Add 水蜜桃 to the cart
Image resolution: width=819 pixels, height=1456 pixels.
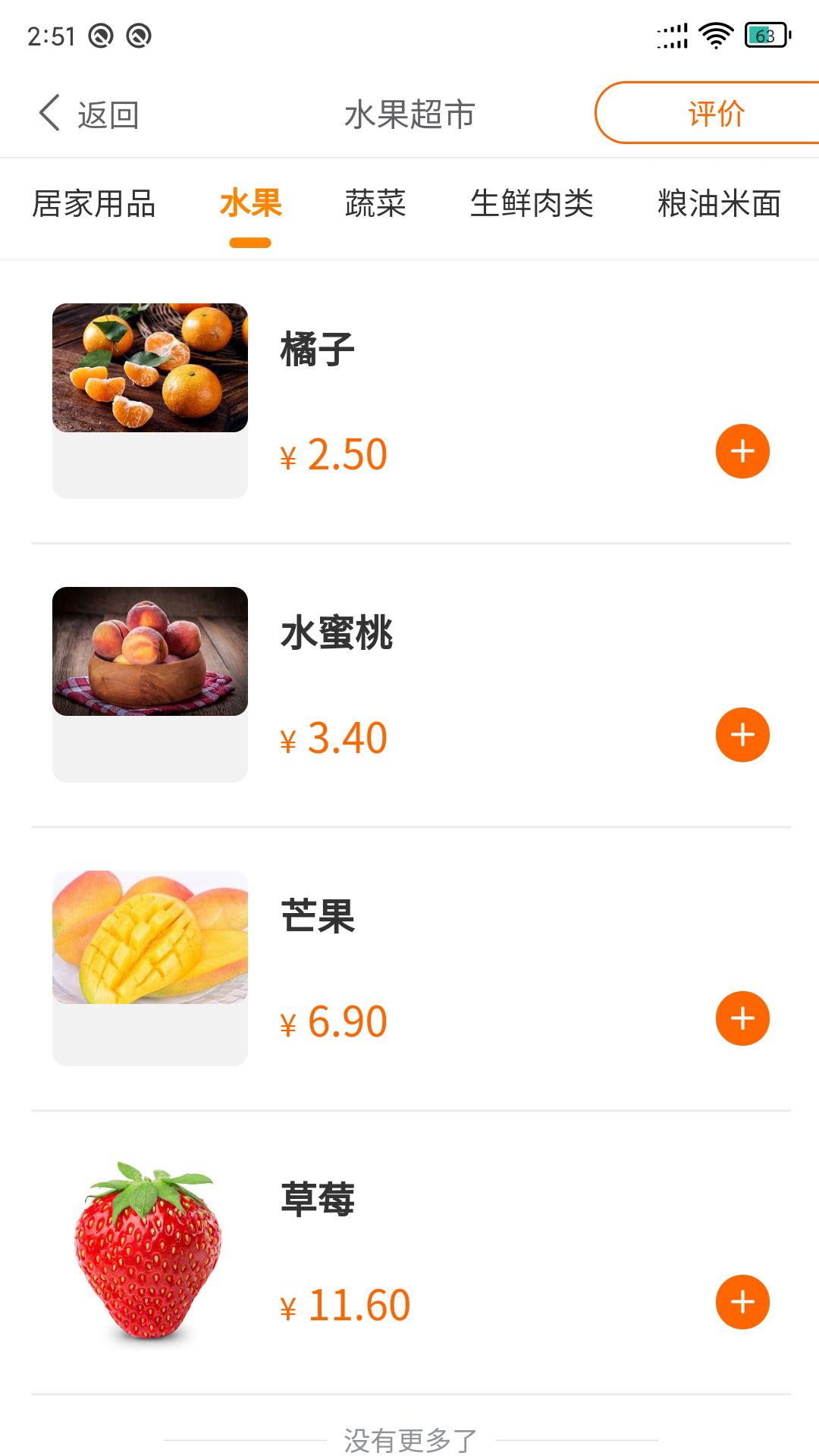click(742, 735)
